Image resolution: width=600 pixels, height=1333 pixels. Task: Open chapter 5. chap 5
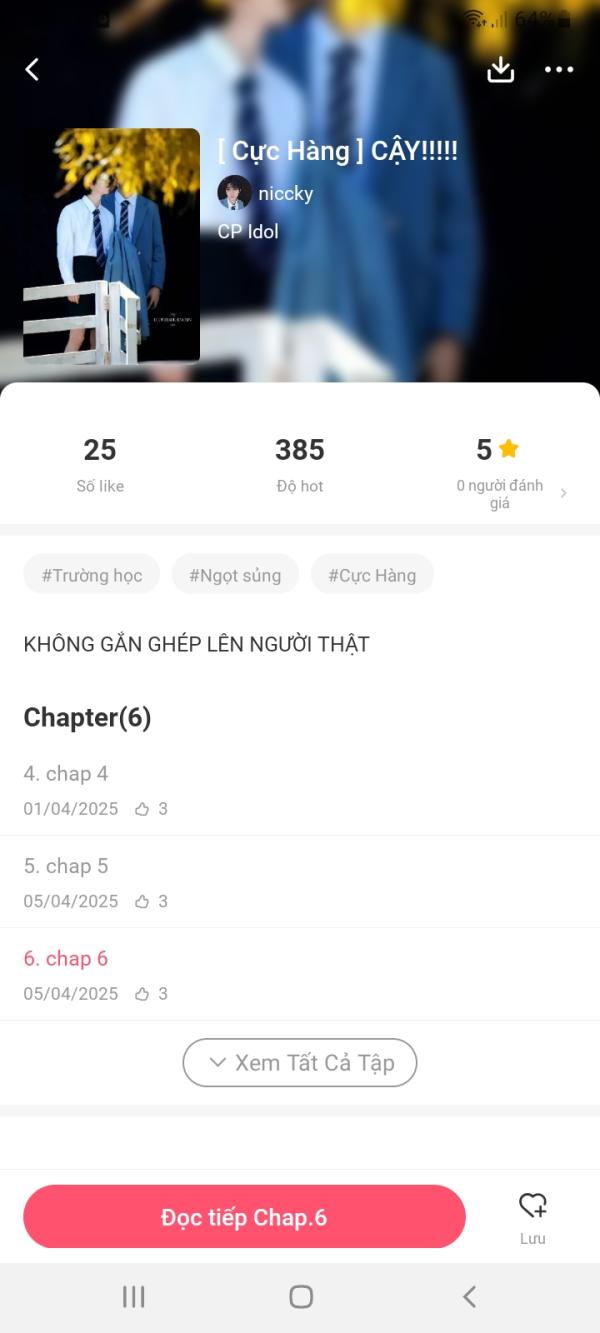pos(66,866)
